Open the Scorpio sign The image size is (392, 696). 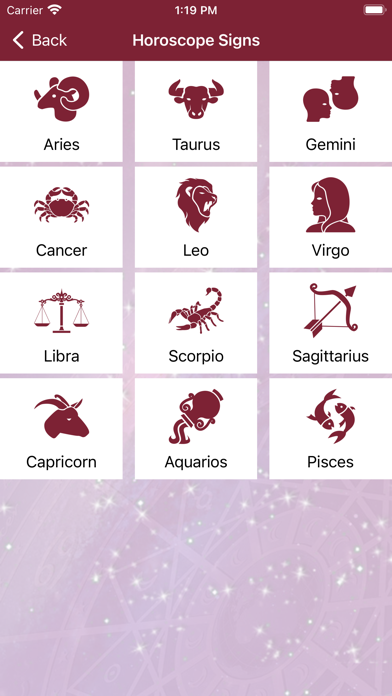coord(196,323)
